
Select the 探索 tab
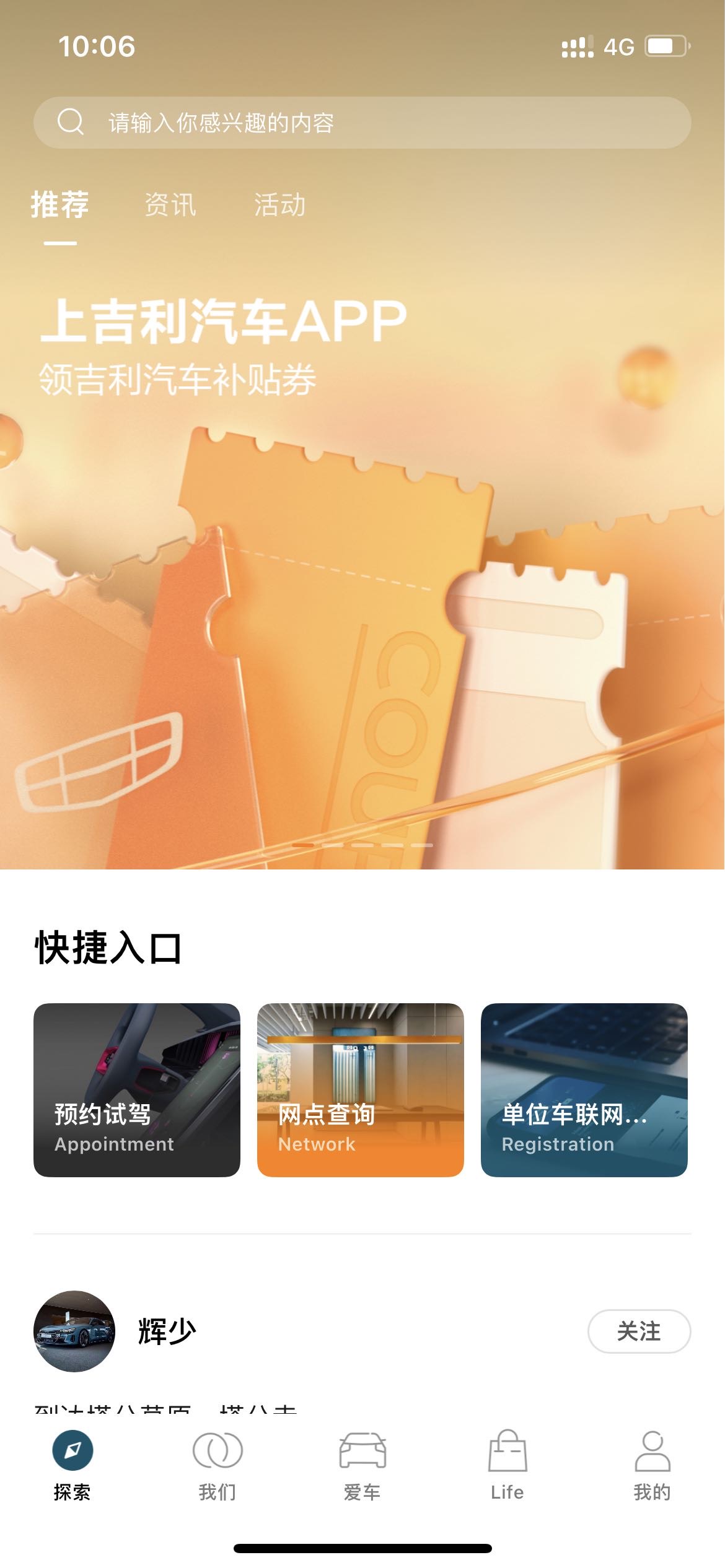tap(72, 1465)
